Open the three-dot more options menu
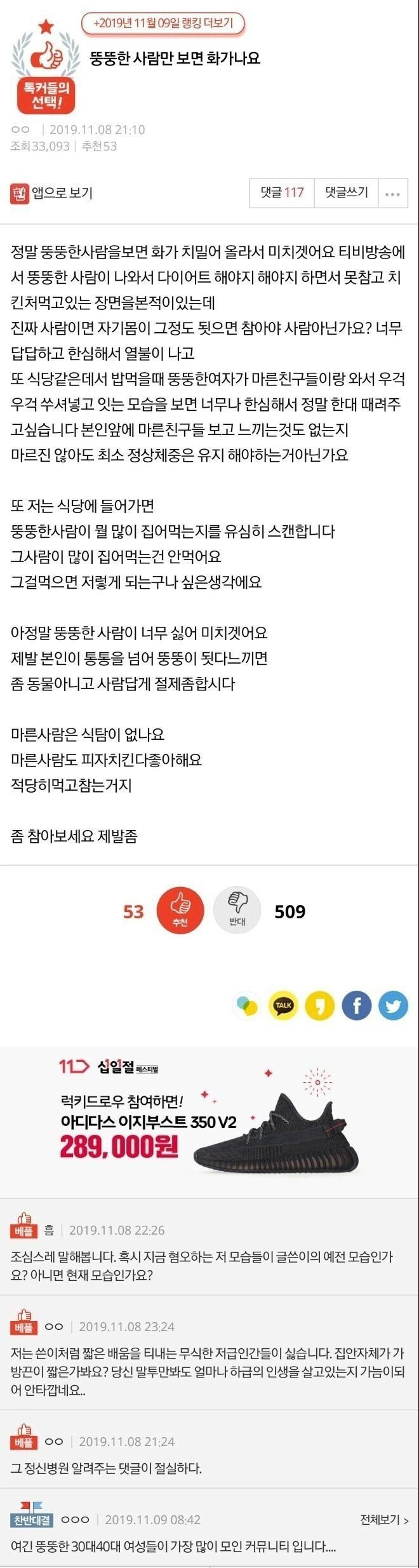This screenshot has width=419, height=1568. (393, 193)
